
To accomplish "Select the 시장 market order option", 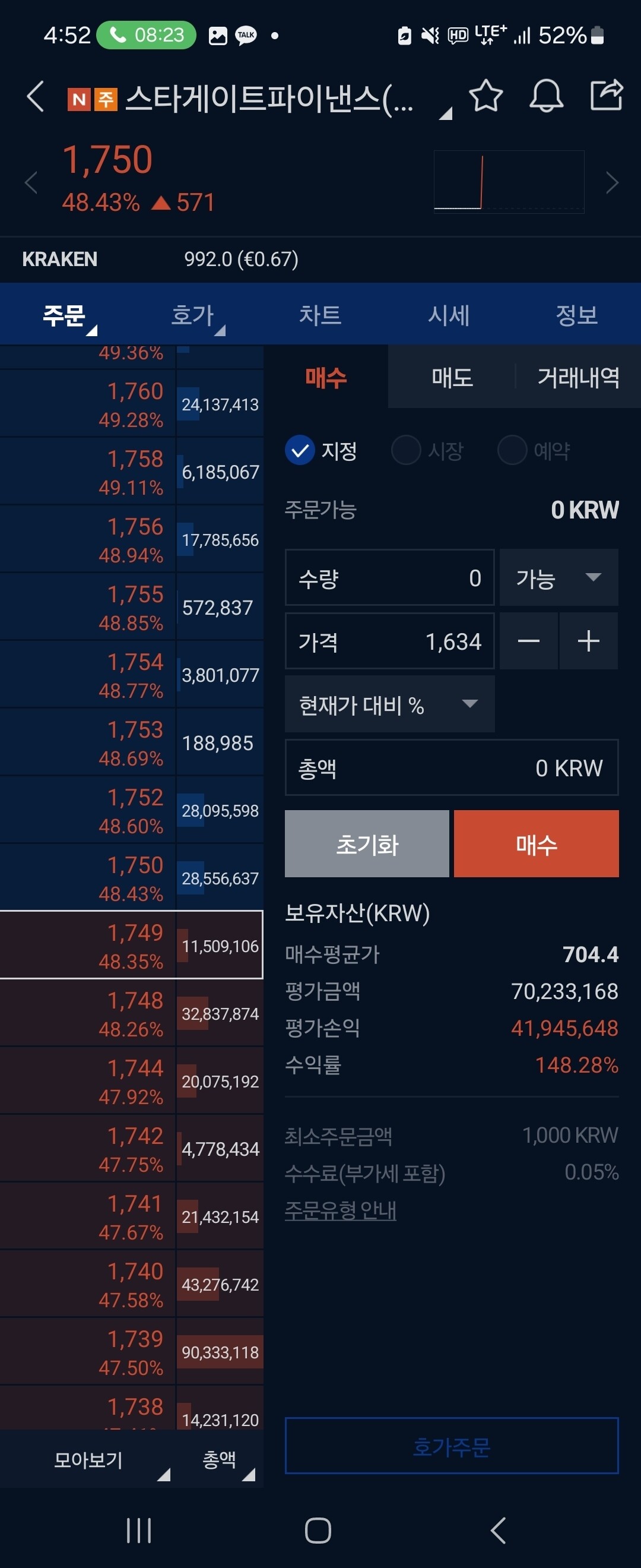I will point(427,450).
